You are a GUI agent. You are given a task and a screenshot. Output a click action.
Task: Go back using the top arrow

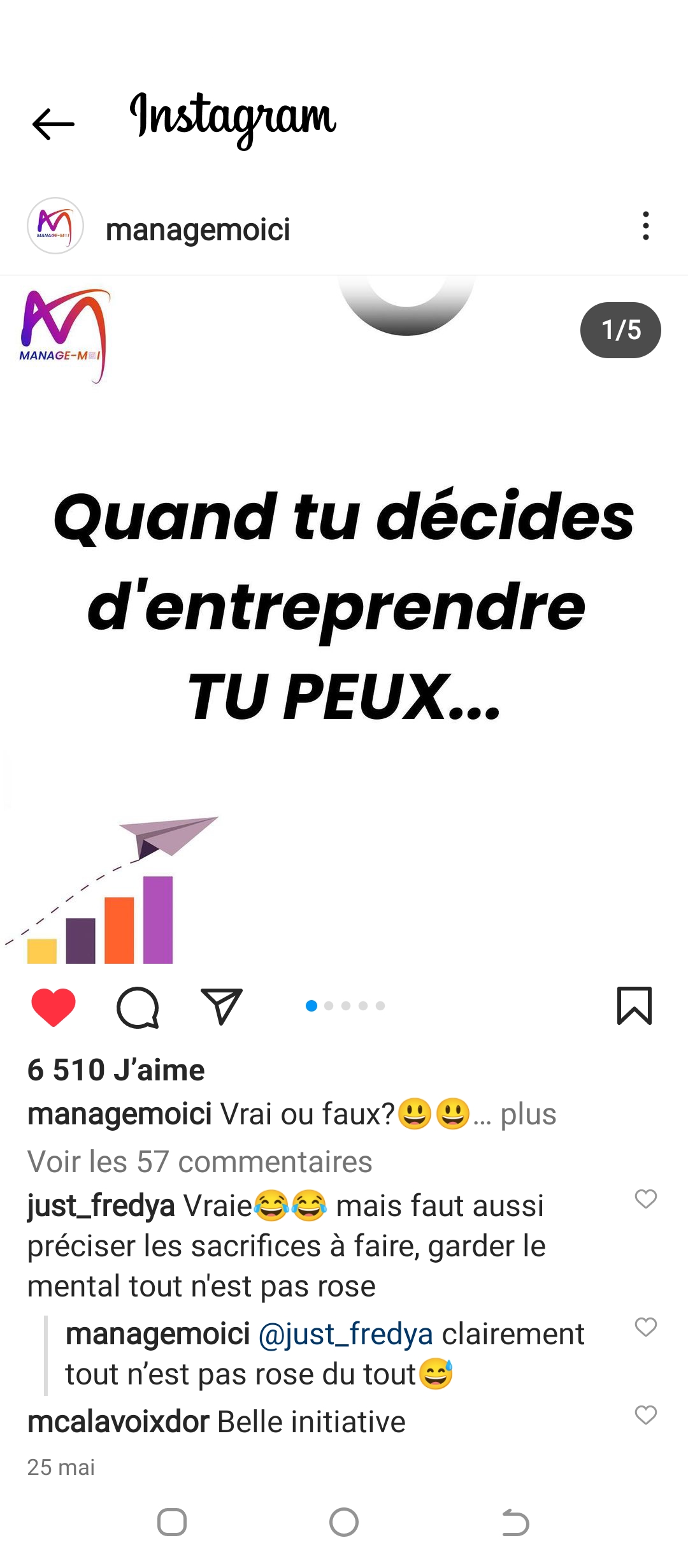click(54, 124)
